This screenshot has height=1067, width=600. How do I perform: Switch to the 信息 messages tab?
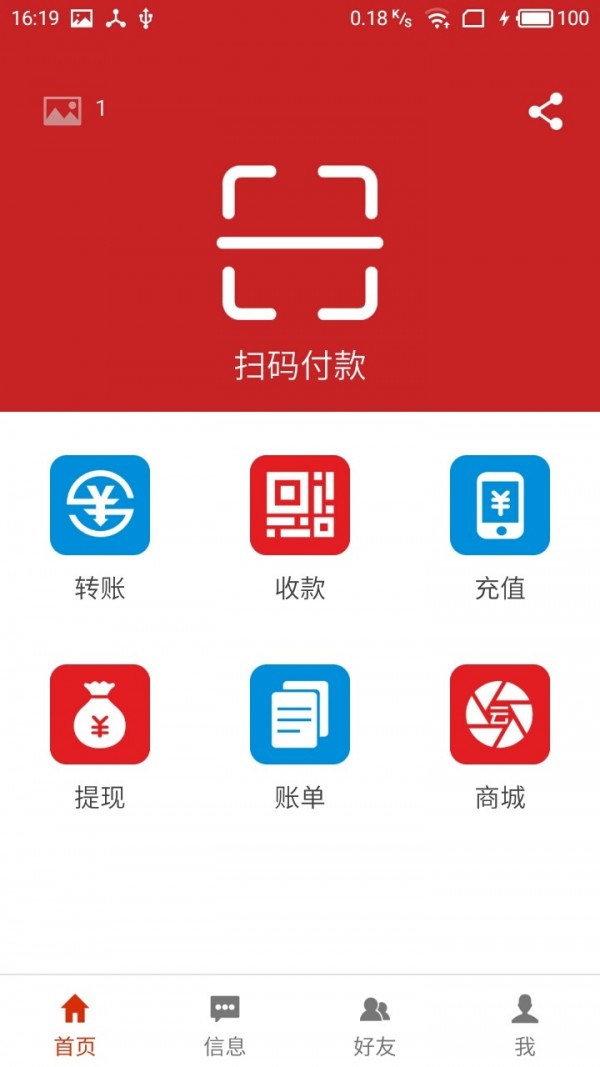[225, 1023]
